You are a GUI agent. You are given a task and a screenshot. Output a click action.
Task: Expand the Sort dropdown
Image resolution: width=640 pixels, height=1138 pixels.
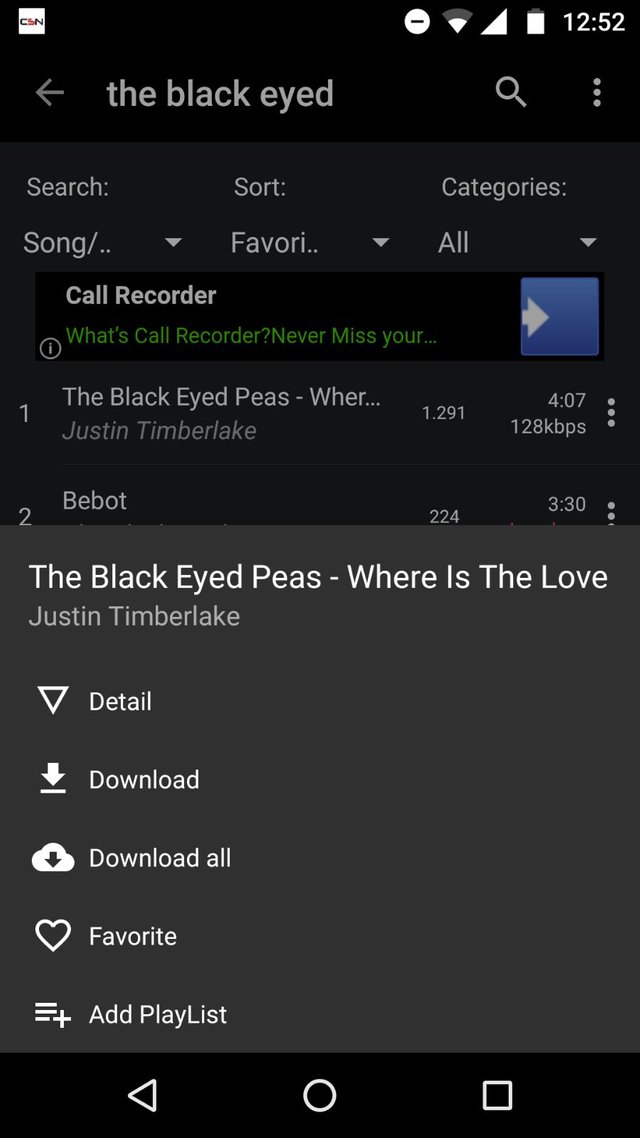coord(310,242)
